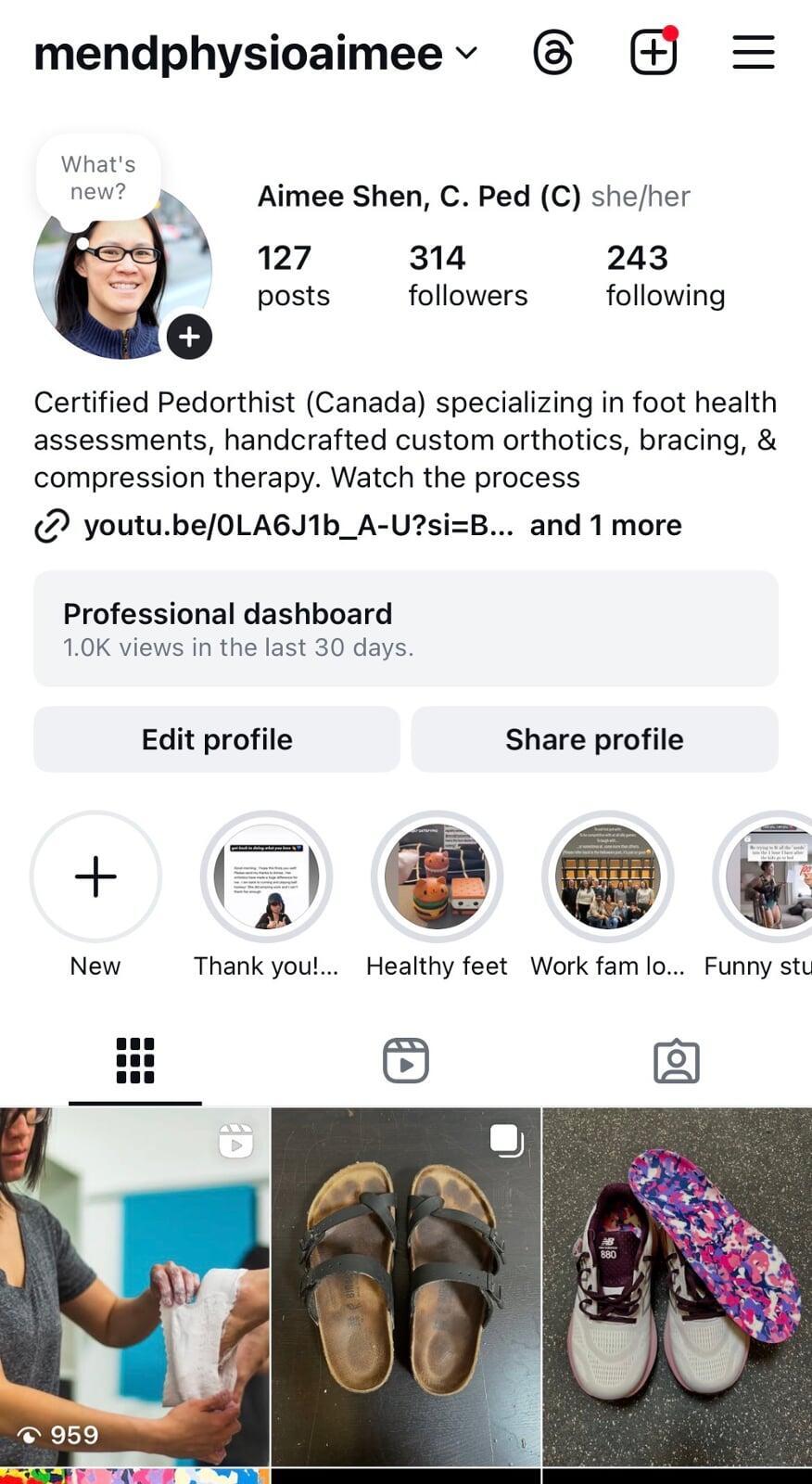Open the reel with 959 views
Viewport: 812px width, 1484px height.
point(134,1286)
